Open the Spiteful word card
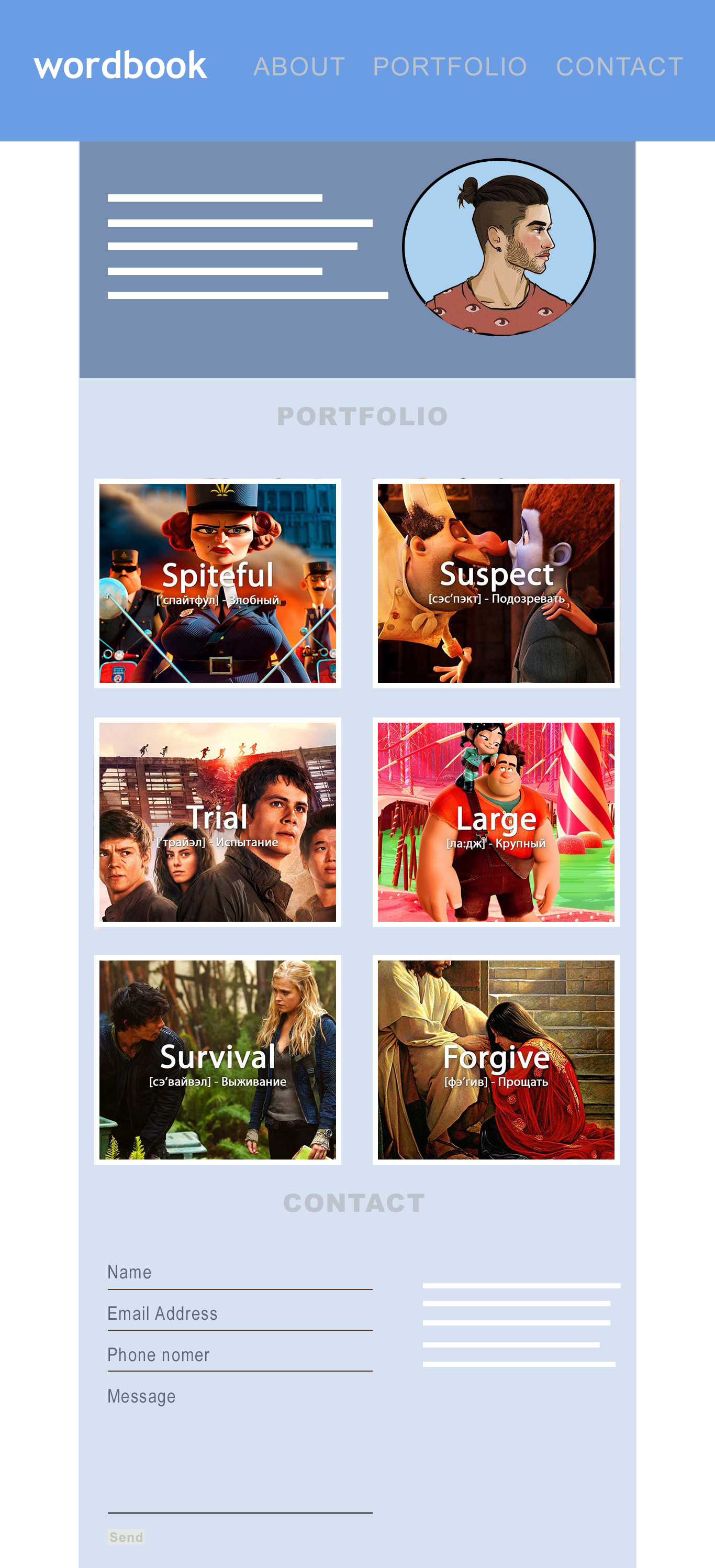 coord(217,583)
